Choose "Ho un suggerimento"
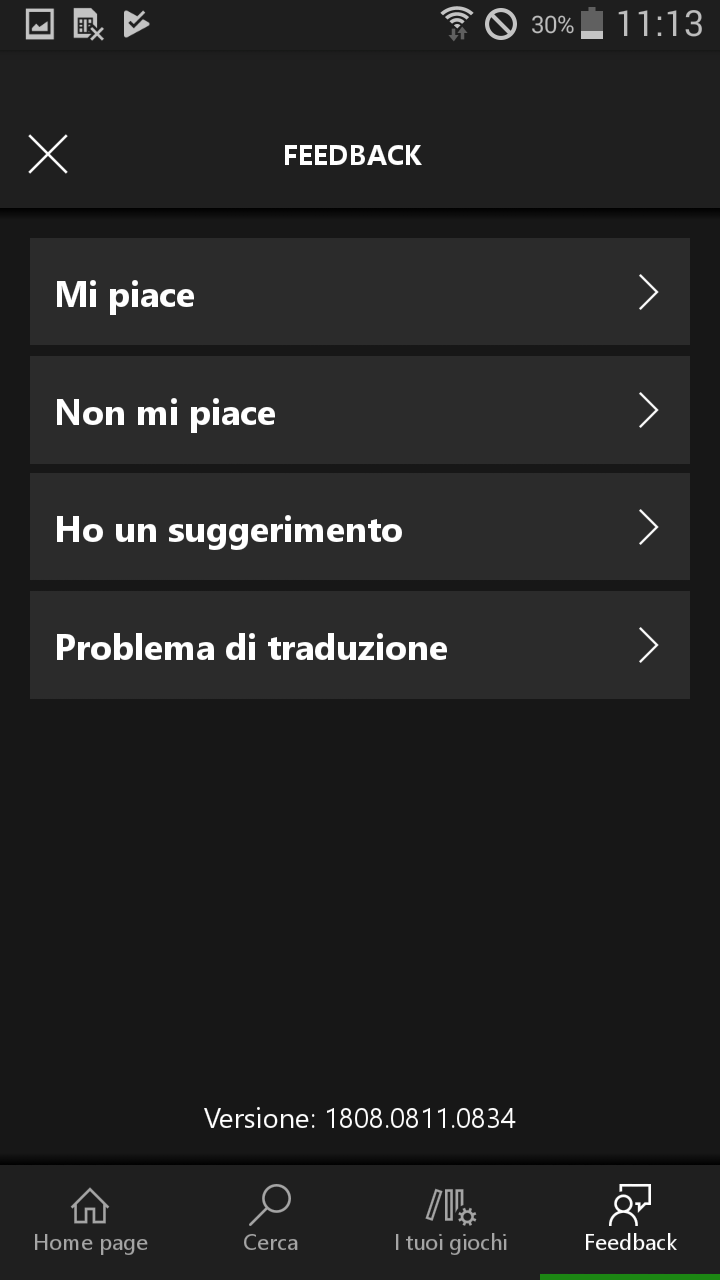Viewport: 720px width, 1280px height. (360, 527)
